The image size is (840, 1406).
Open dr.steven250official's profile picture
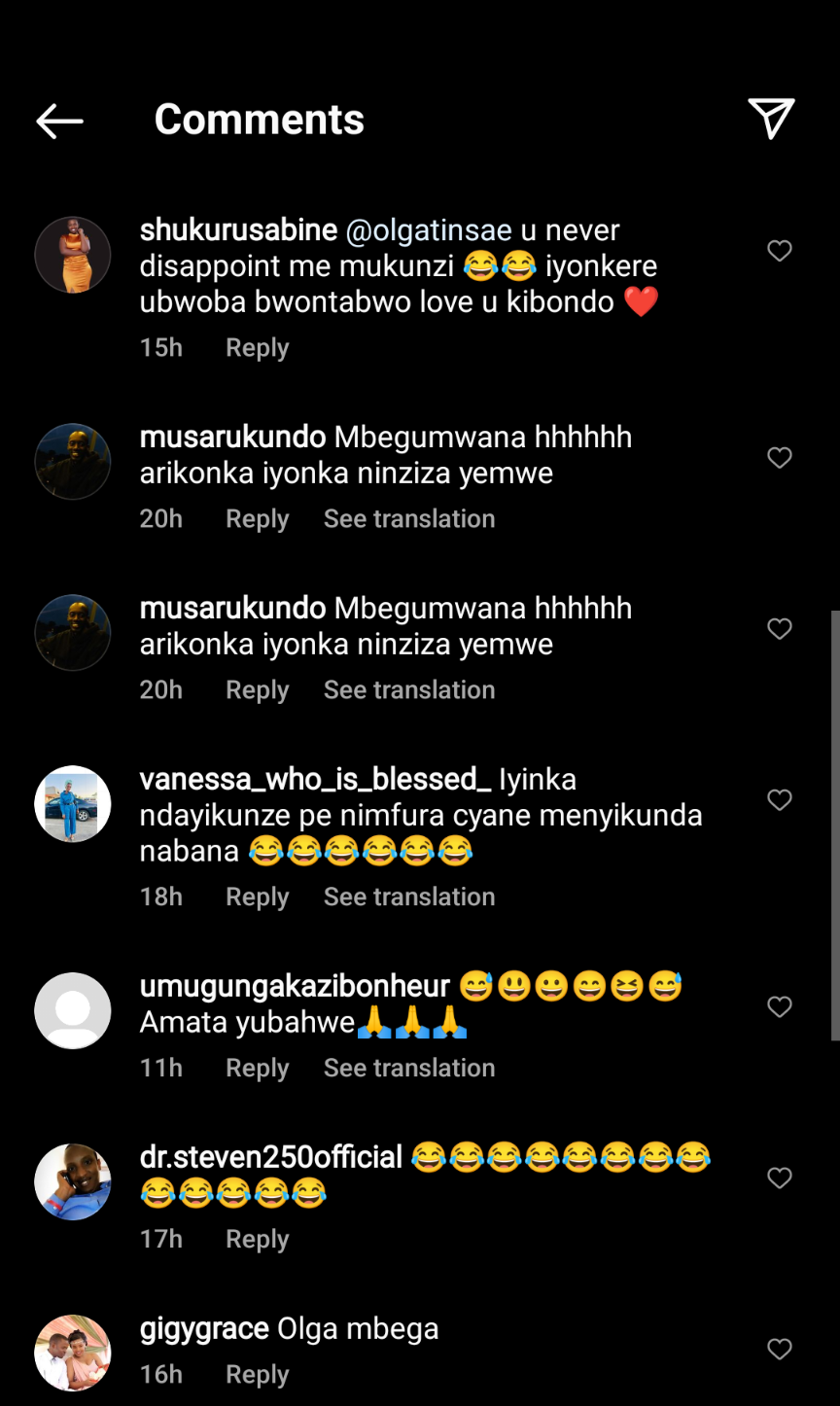[73, 1181]
